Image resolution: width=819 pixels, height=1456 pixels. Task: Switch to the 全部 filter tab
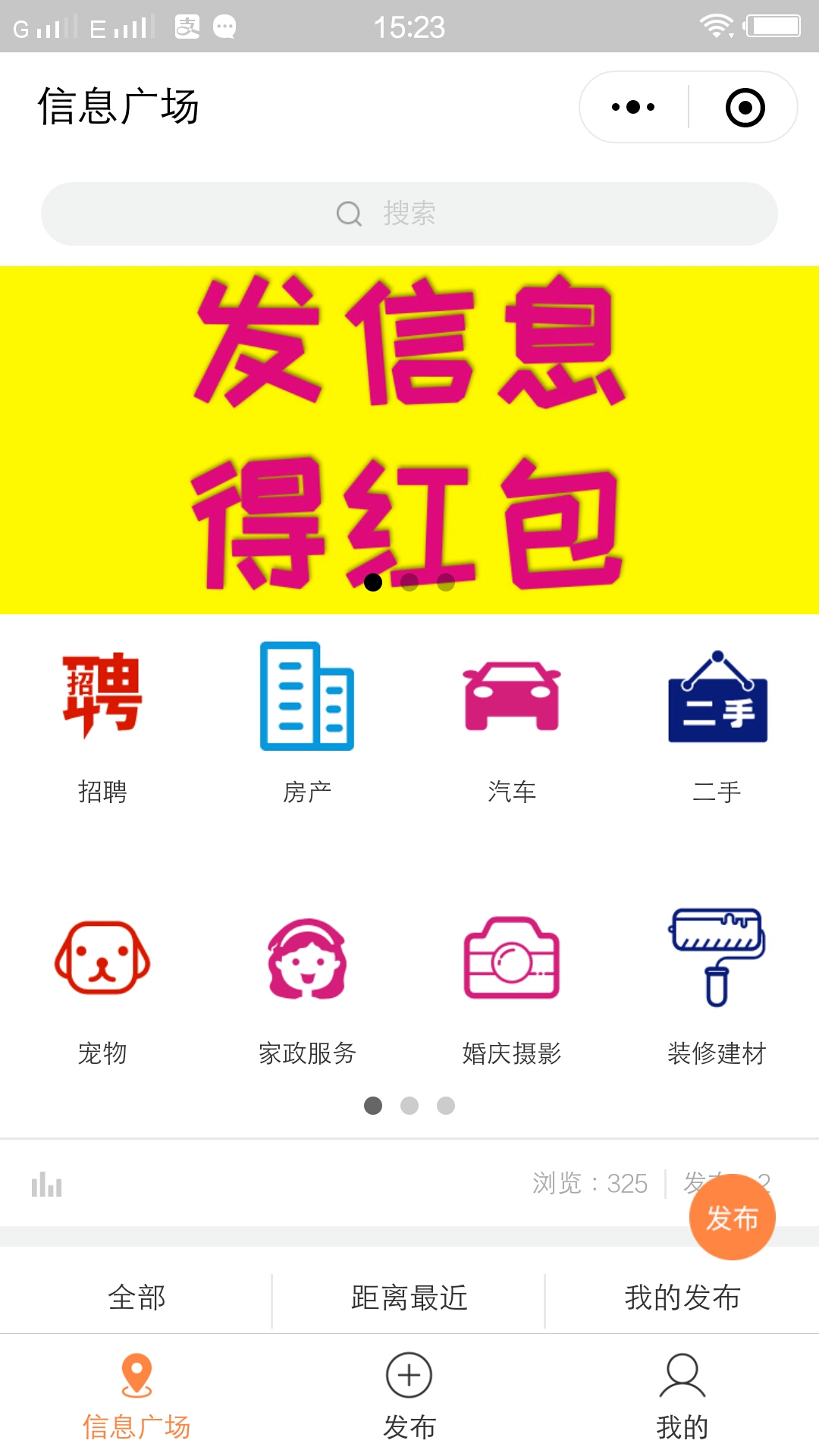136,1298
